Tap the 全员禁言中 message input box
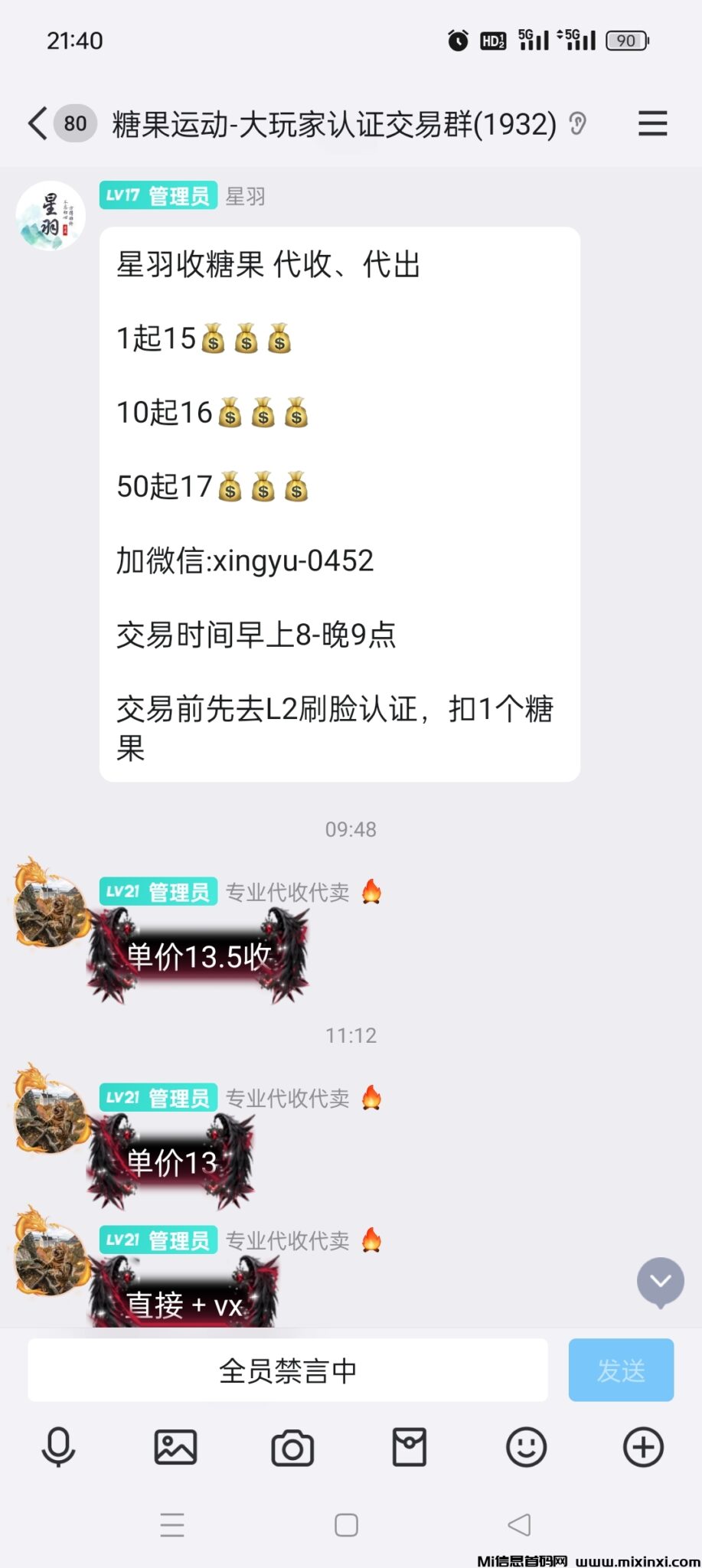Screen dimensions: 702x1568 288,1370
